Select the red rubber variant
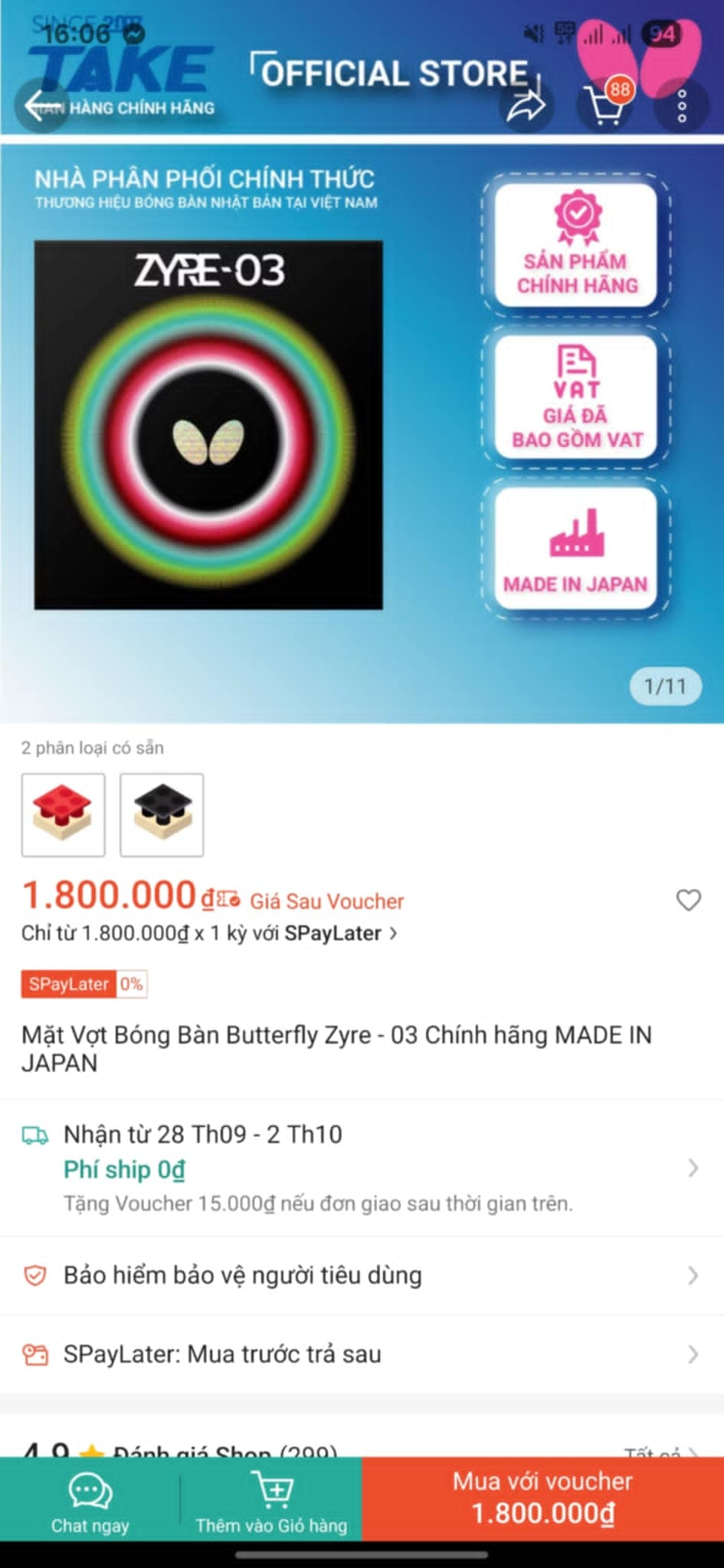 (x=63, y=815)
